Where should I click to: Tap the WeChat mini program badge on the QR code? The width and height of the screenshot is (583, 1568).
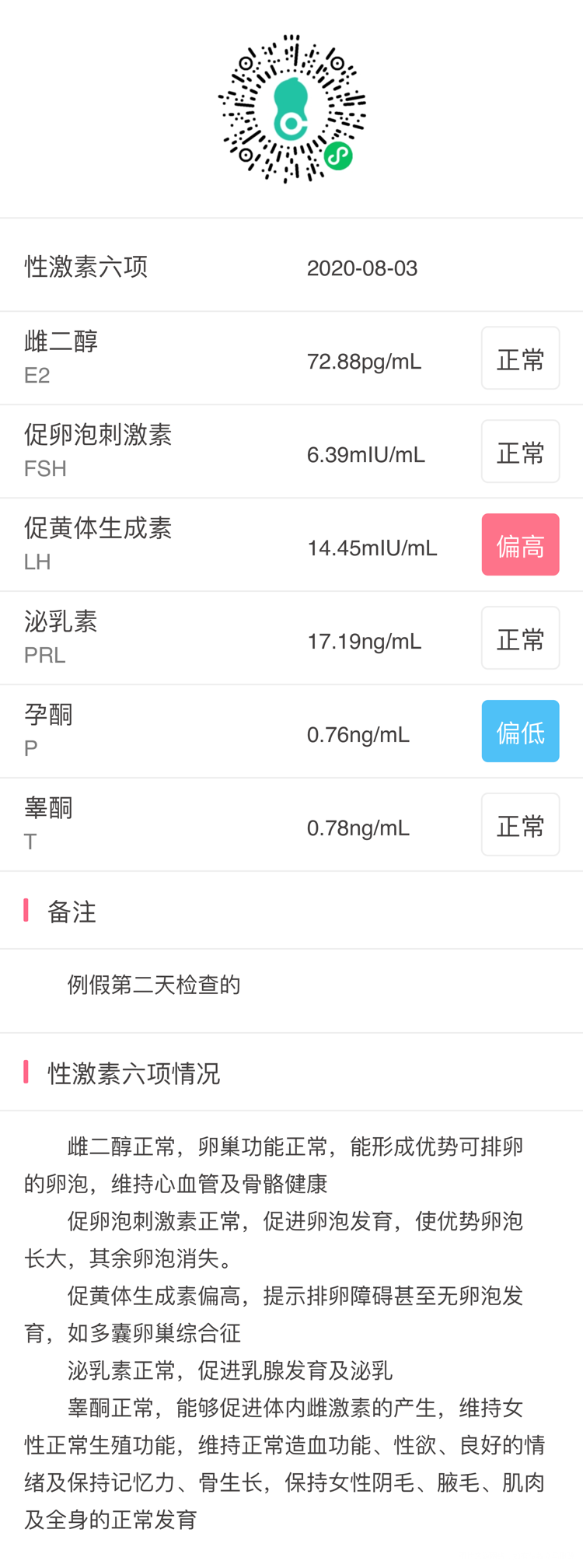337,155
